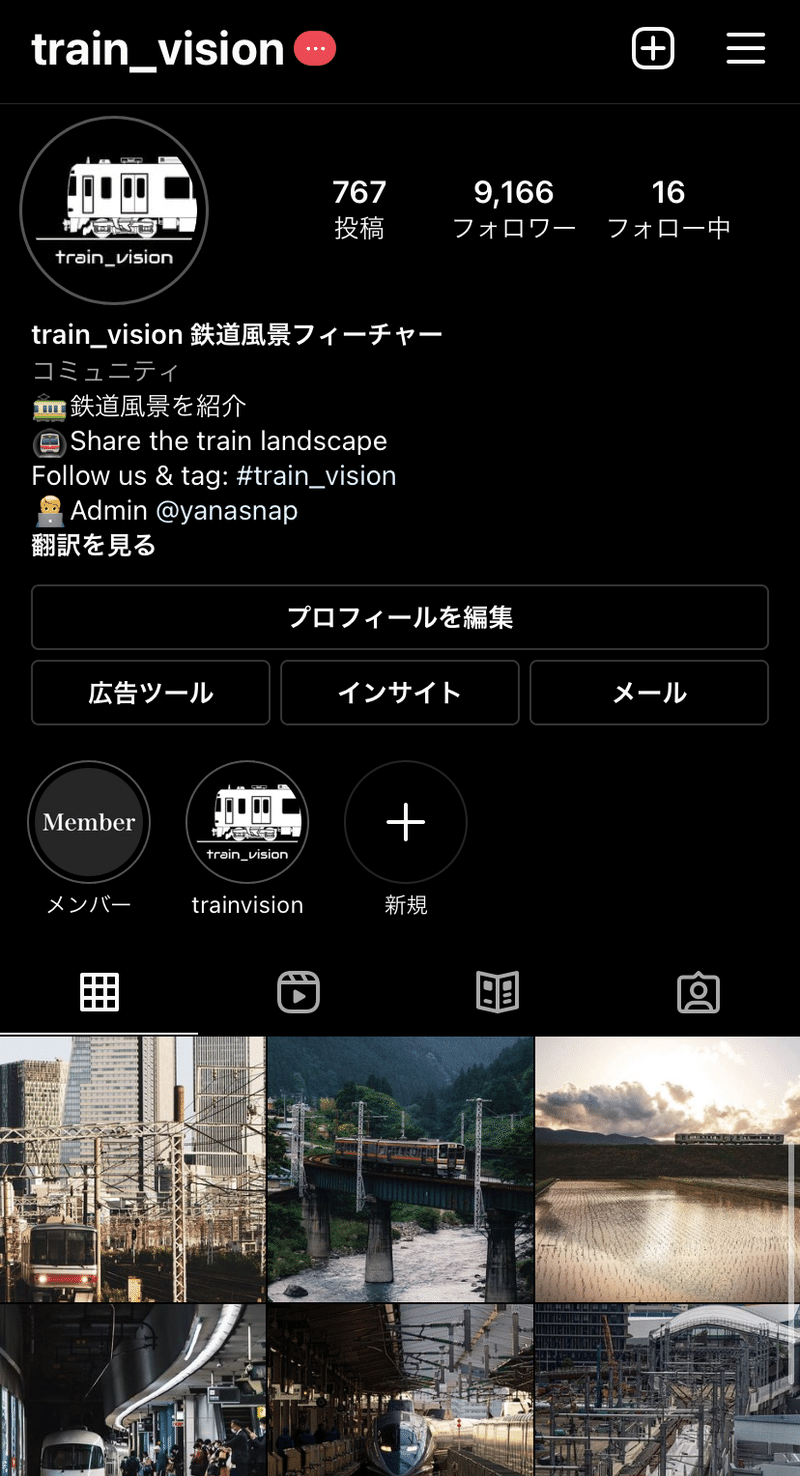Open the create new post plus icon
Image resolution: width=800 pixels, height=1476 pixels.
click(x=653, y=48)
